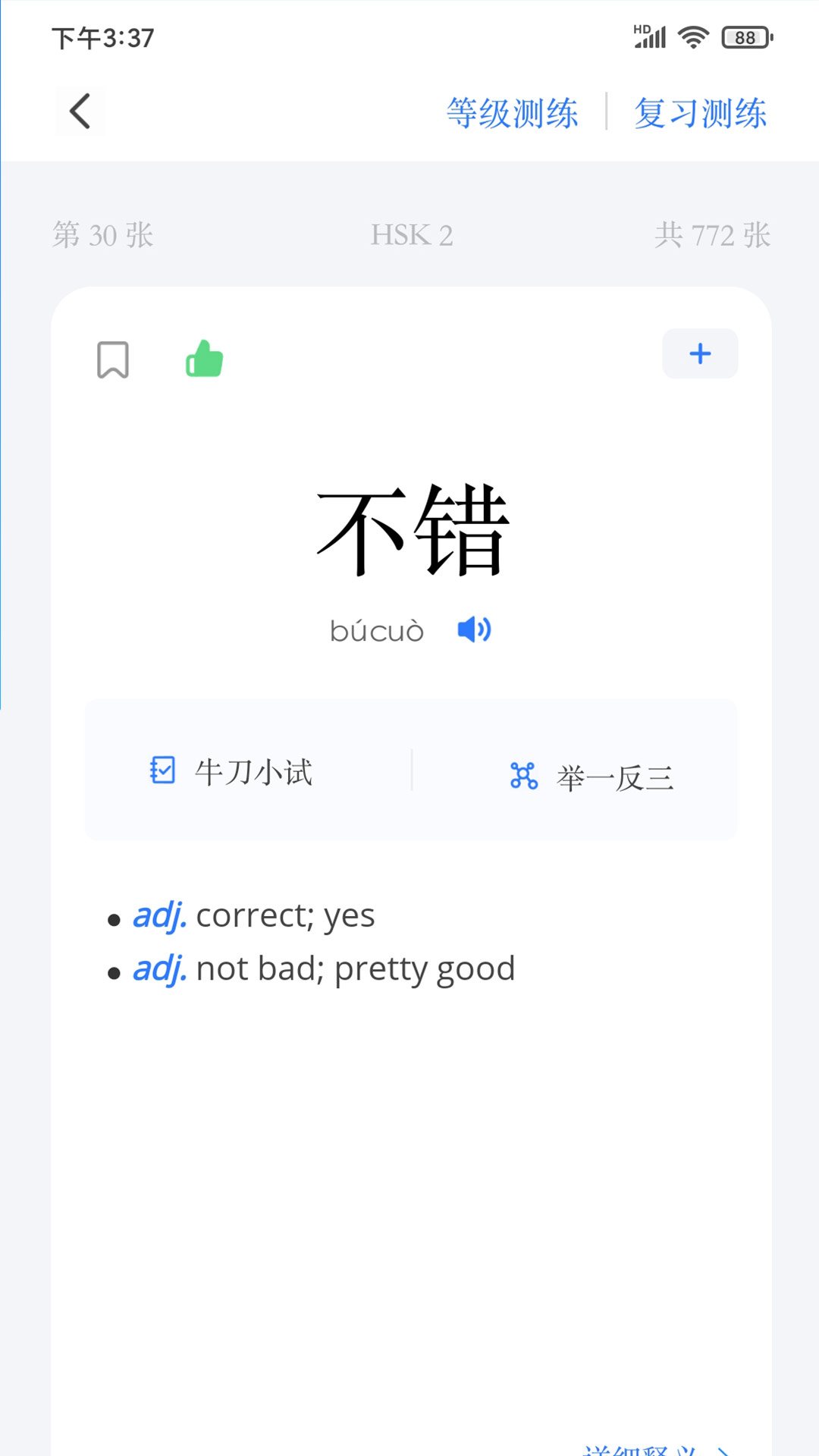Play the pronunciation of búcuò via speaker icon
Viewport: 819px width, 1456px height.
point(474,629)
